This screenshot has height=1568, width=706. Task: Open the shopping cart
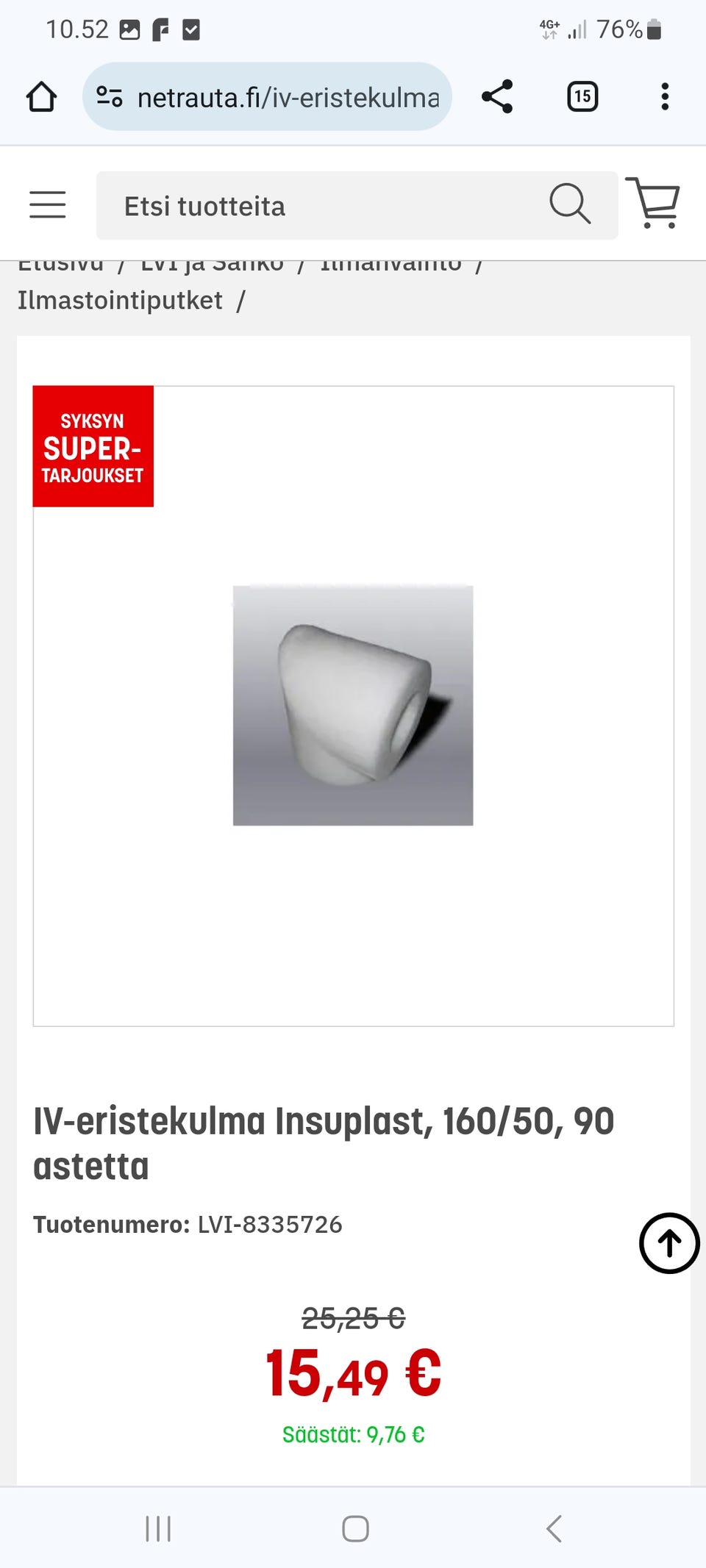tap(652, 202)
